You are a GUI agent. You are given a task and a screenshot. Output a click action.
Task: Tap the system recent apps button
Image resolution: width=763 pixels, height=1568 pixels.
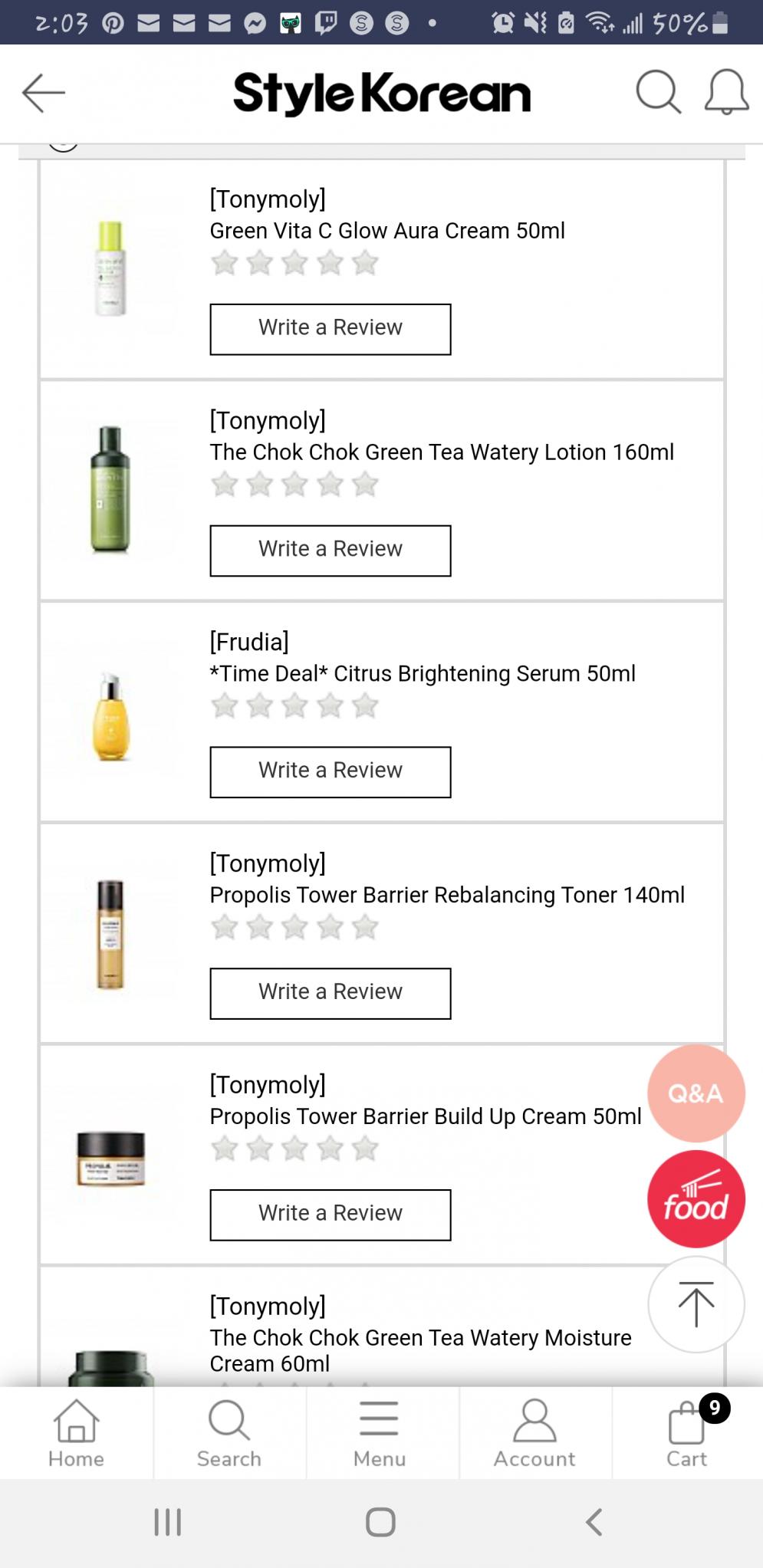167,1522
